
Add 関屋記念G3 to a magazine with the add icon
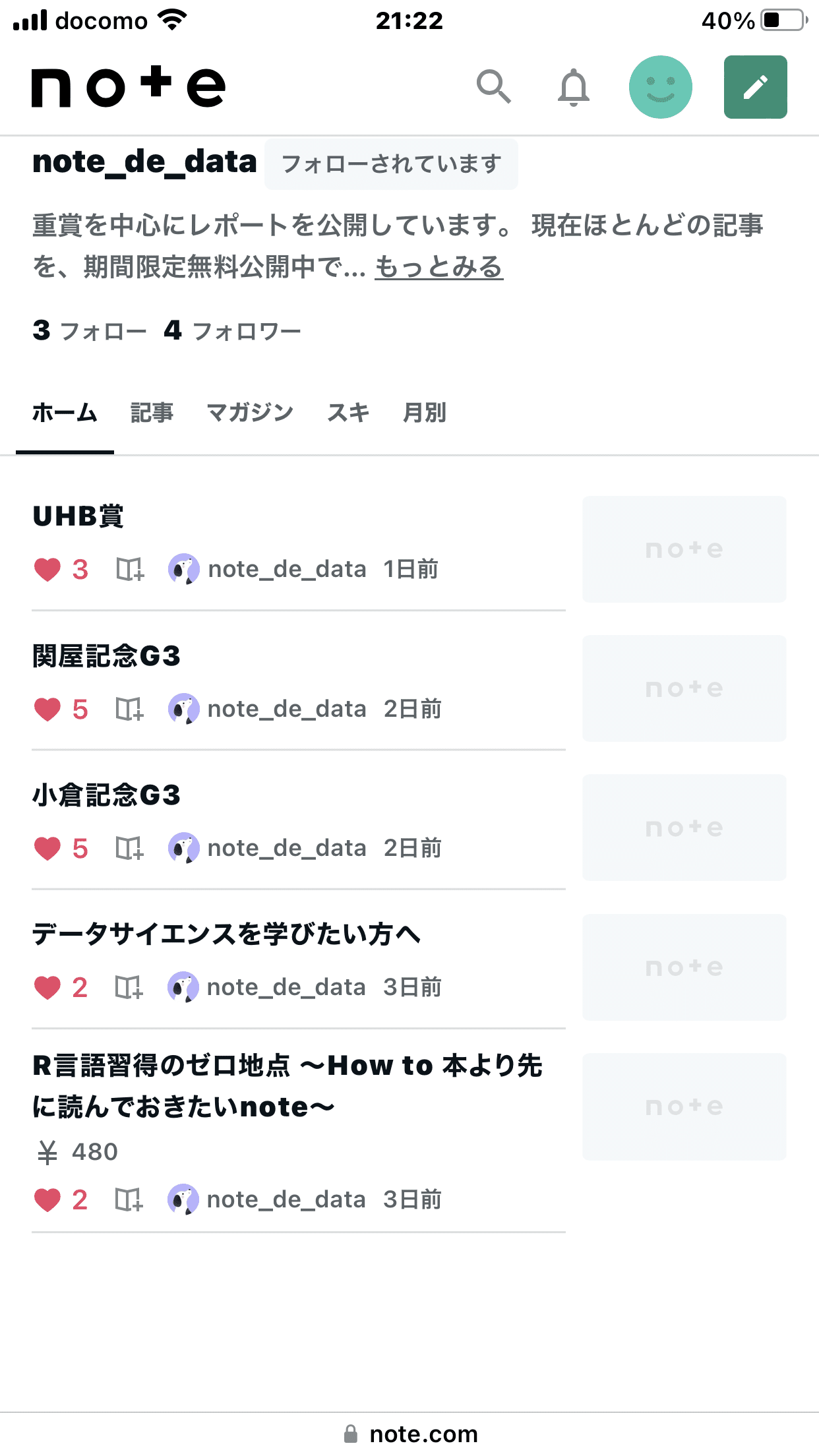coord(129,710)
